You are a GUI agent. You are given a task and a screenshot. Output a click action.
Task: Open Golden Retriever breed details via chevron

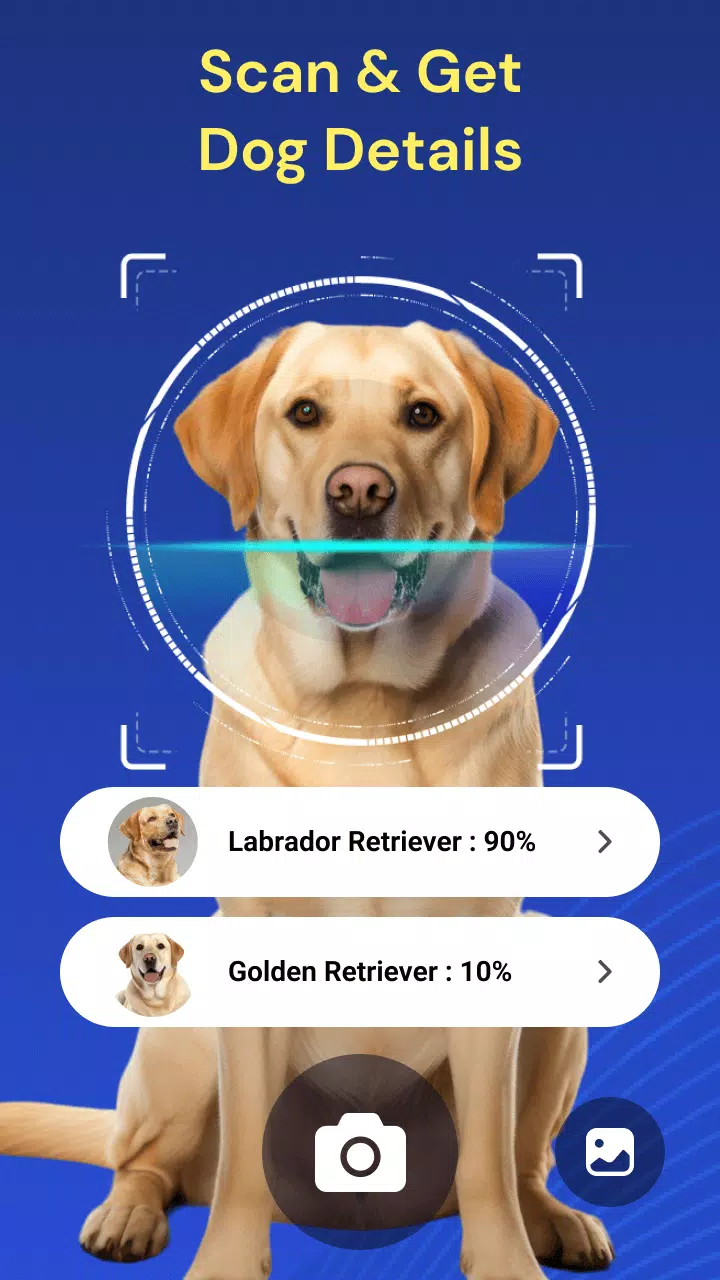[605, 971]
